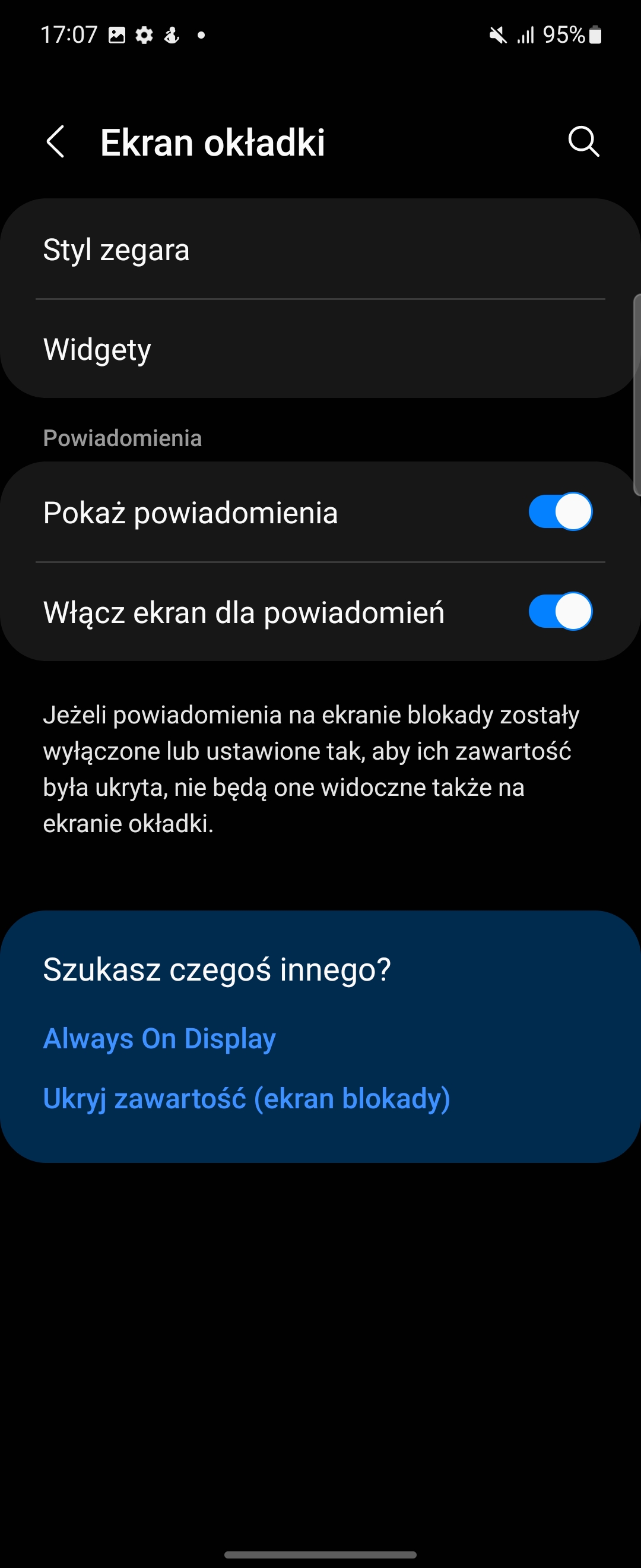Tap the Pokaż powiadomienia row label
Image resolution: width=641 pixels, height=1568 pixels.
[x=191, y=512]
